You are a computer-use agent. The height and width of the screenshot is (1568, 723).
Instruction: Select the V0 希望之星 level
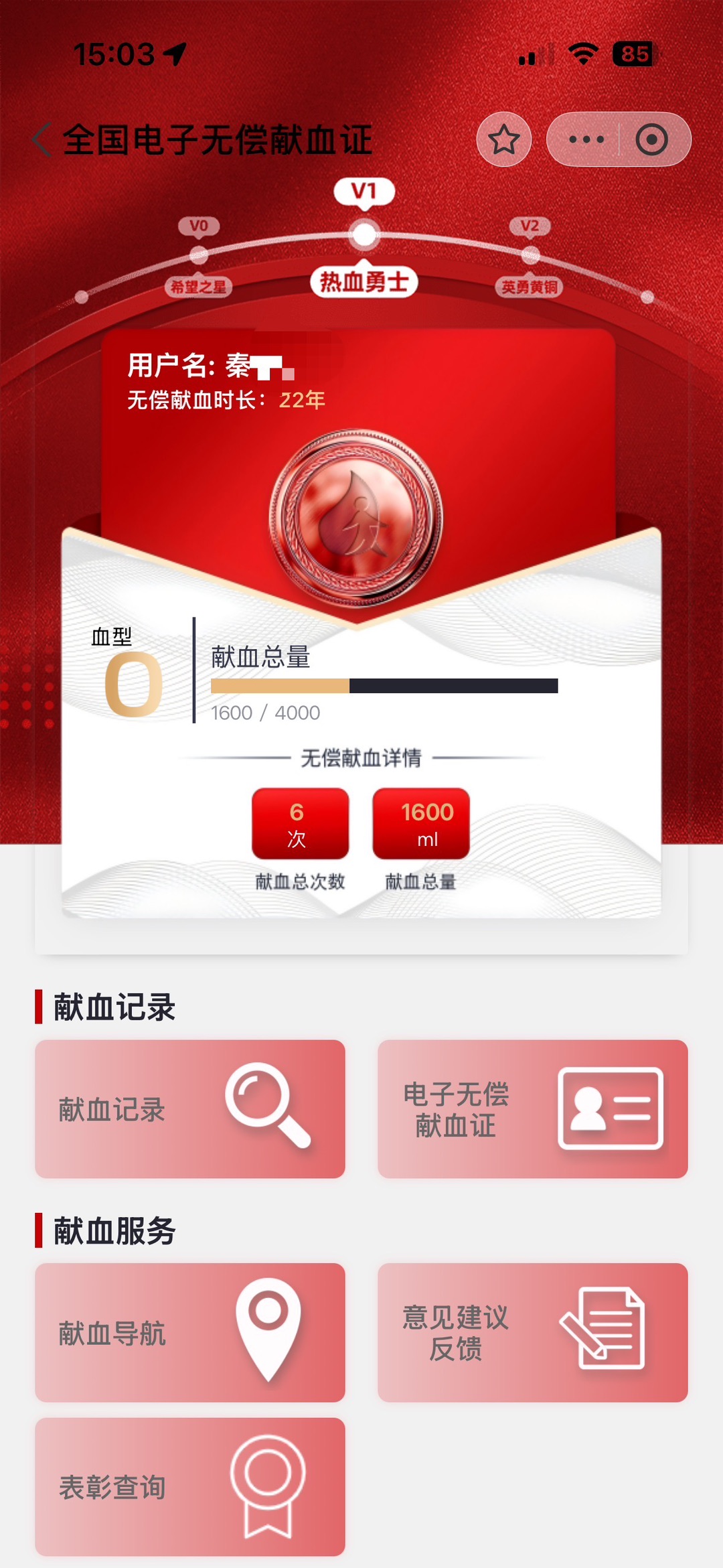198,255
